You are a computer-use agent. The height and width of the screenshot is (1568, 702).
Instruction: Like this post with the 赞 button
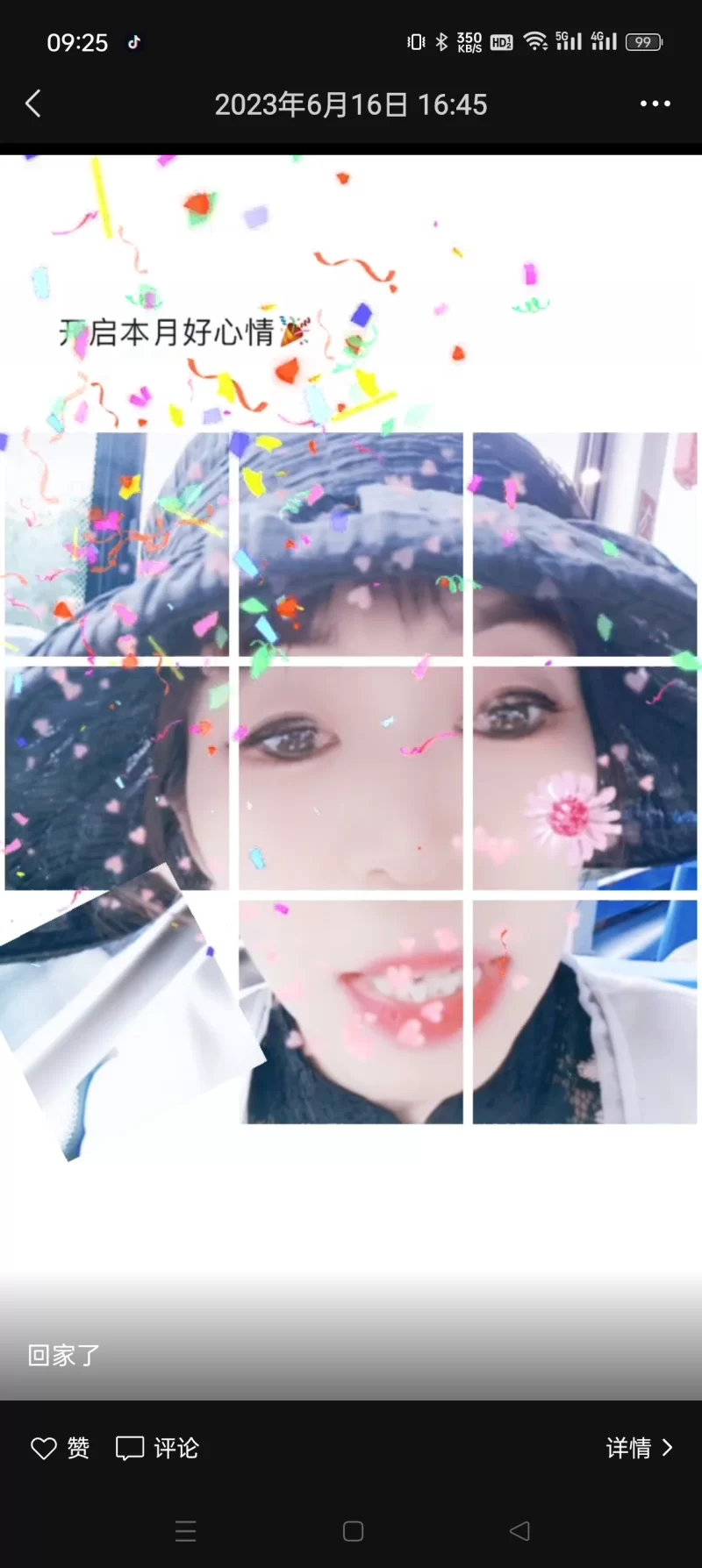point(60,1448)
